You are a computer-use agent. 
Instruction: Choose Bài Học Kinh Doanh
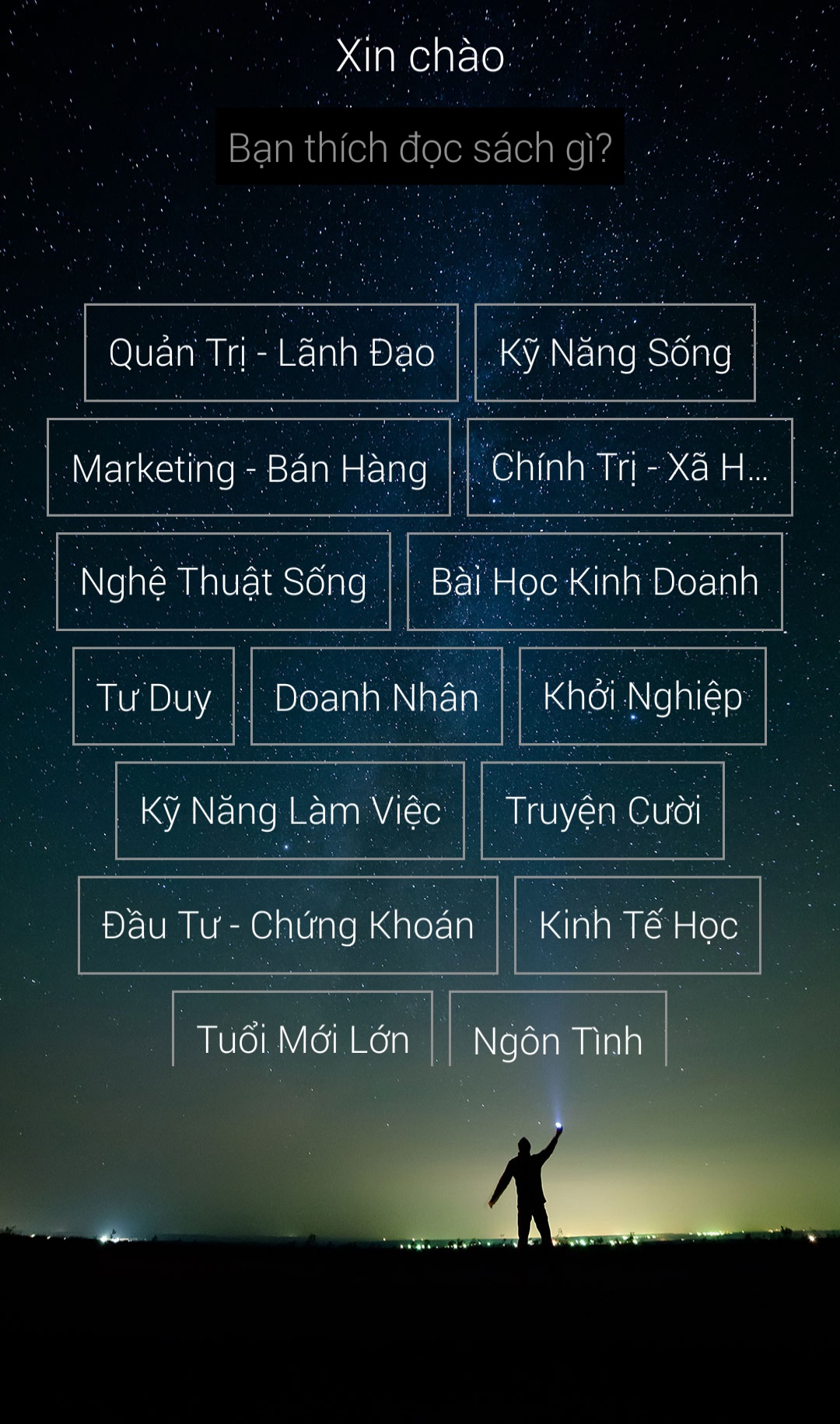pyautogui.click(x=594, y=582)
